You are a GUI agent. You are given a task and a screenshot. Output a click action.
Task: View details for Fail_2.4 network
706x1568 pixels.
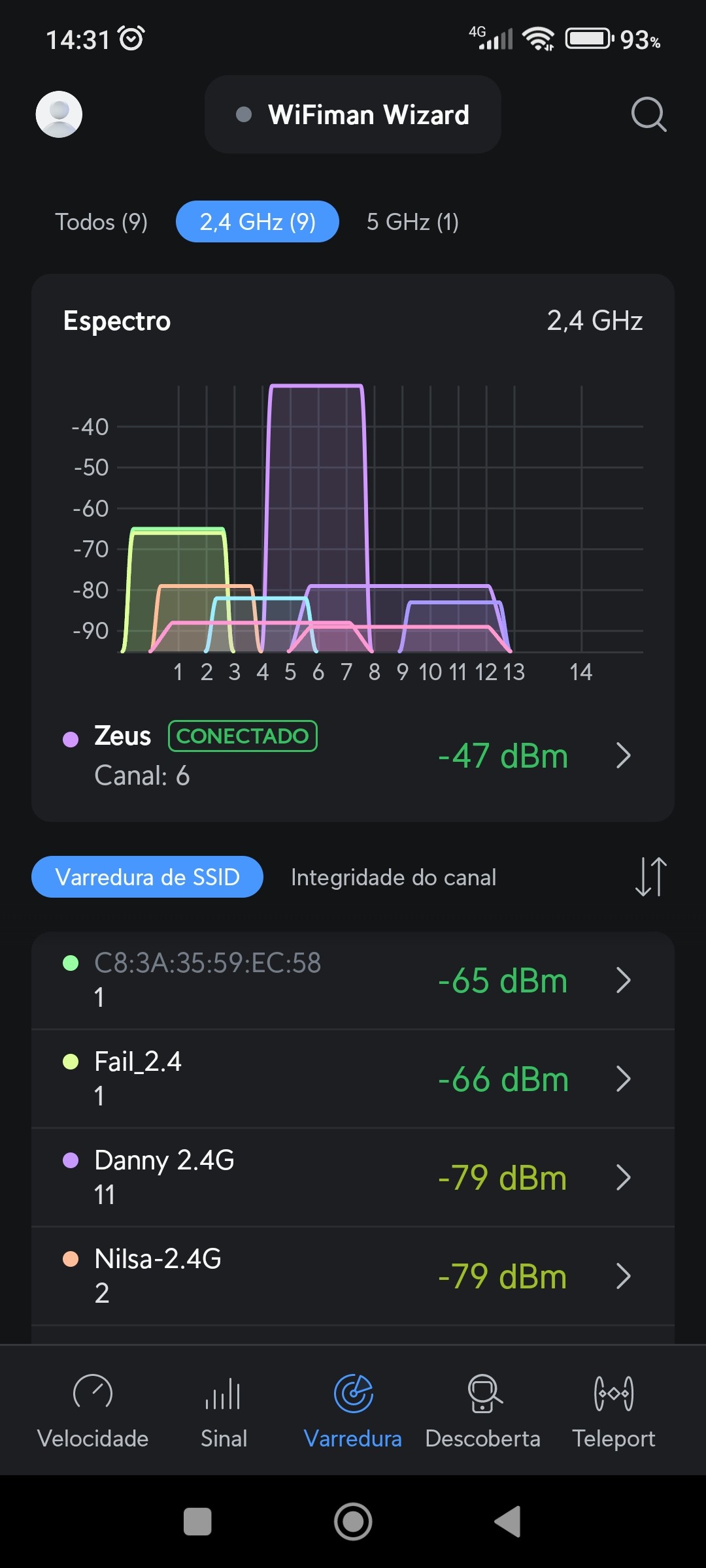tap(353, 1079)
